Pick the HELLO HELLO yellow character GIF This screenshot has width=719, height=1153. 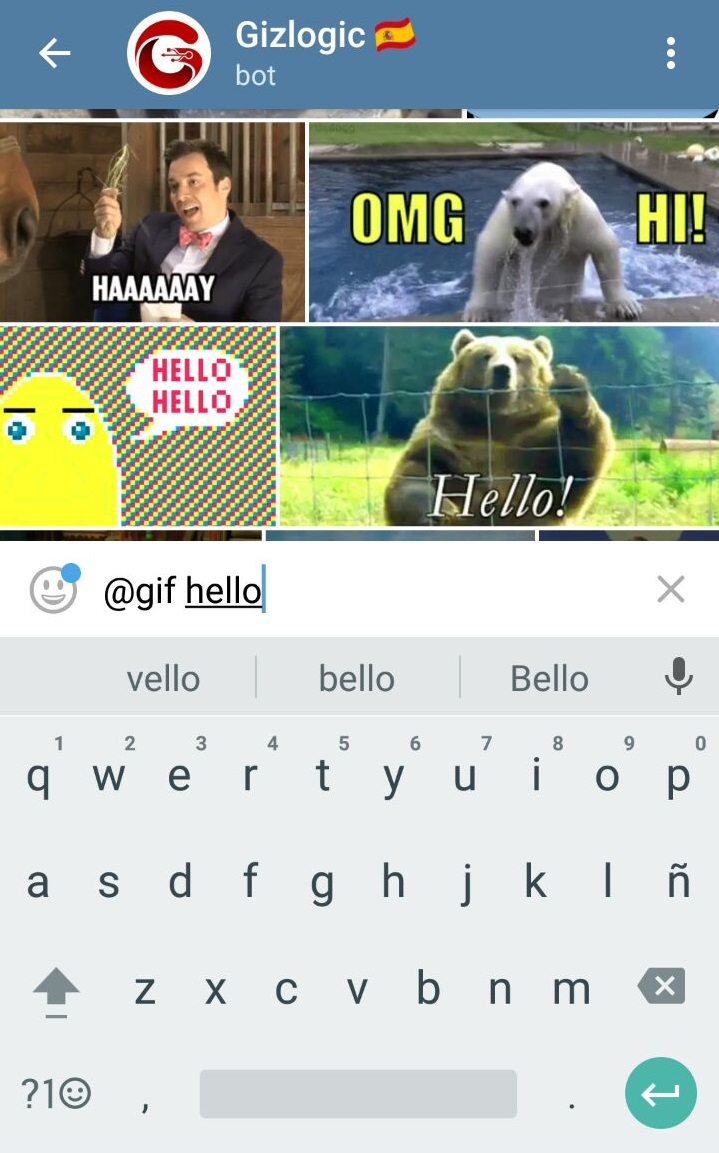point(138,426)
